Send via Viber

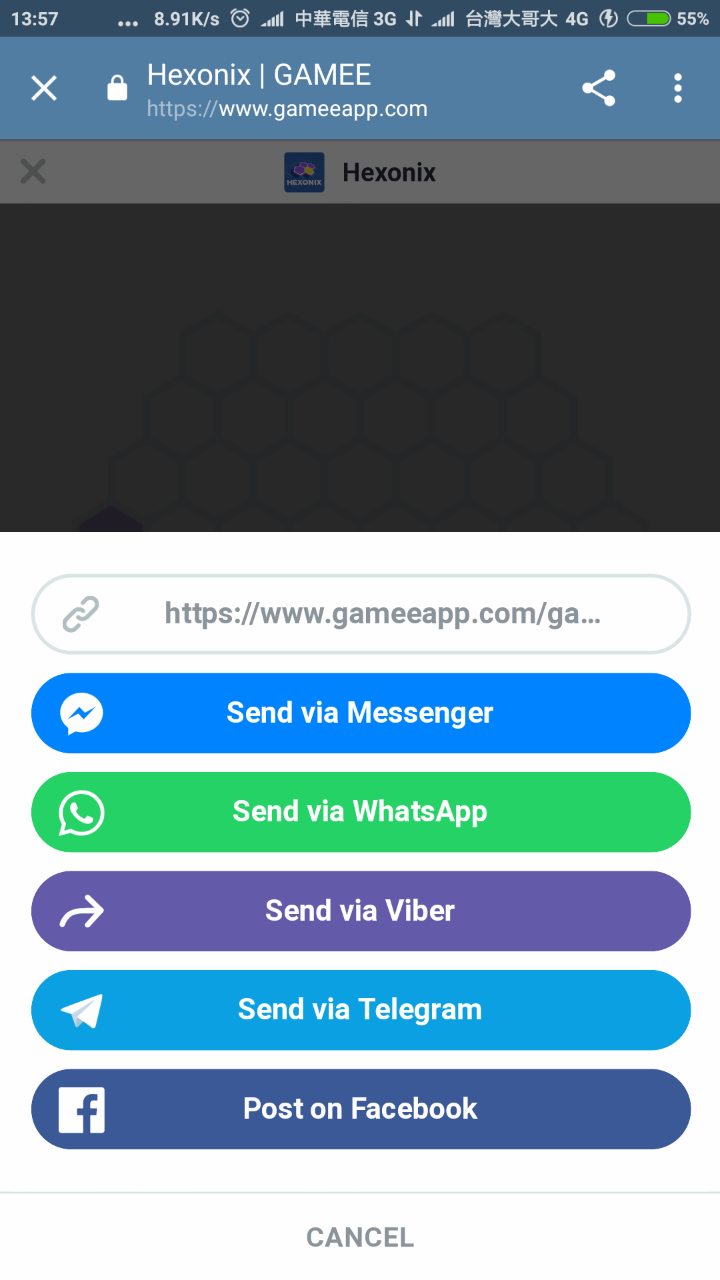tap(360, 910)
